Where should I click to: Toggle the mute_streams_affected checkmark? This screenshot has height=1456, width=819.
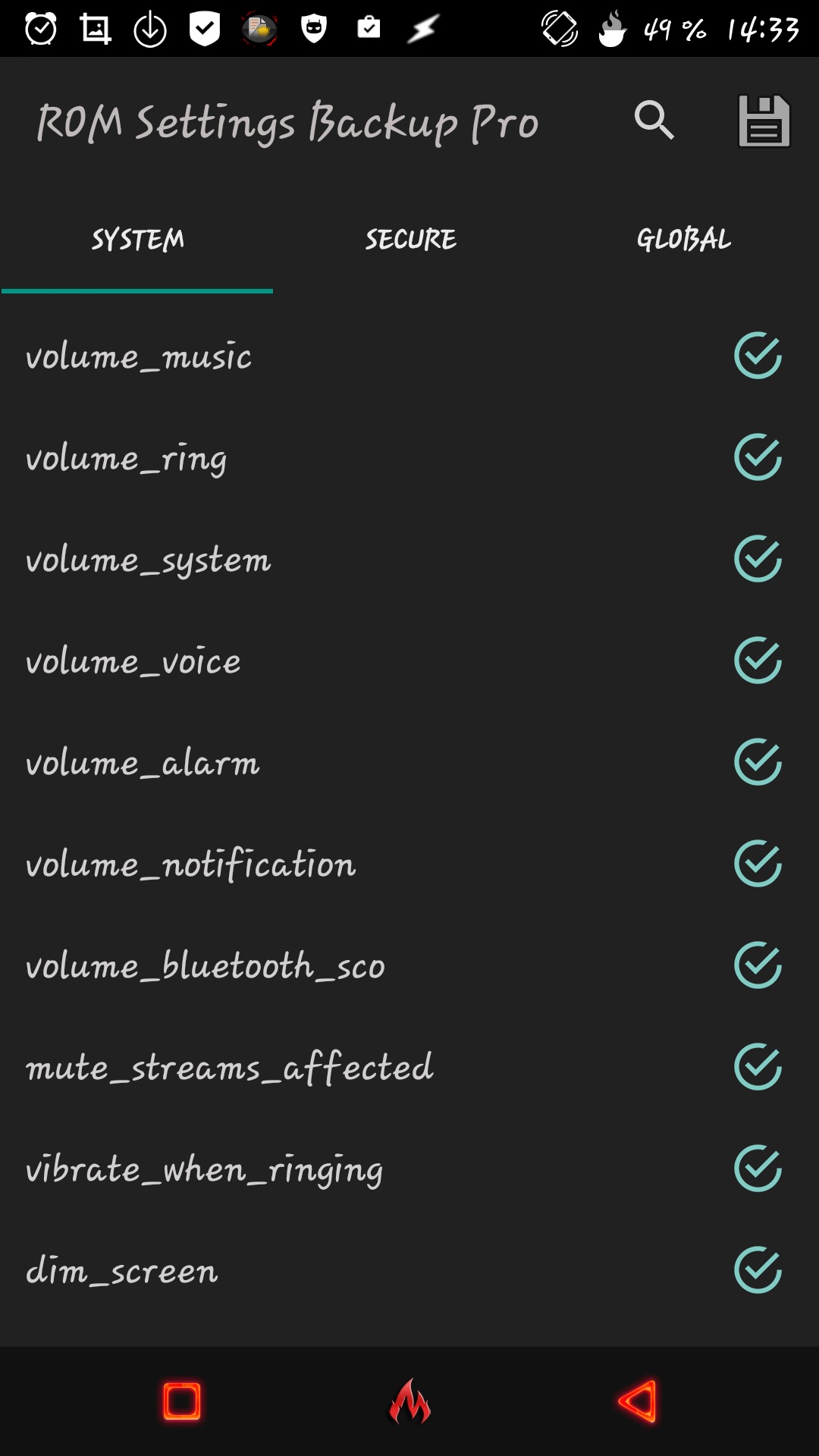(758, 1067)
